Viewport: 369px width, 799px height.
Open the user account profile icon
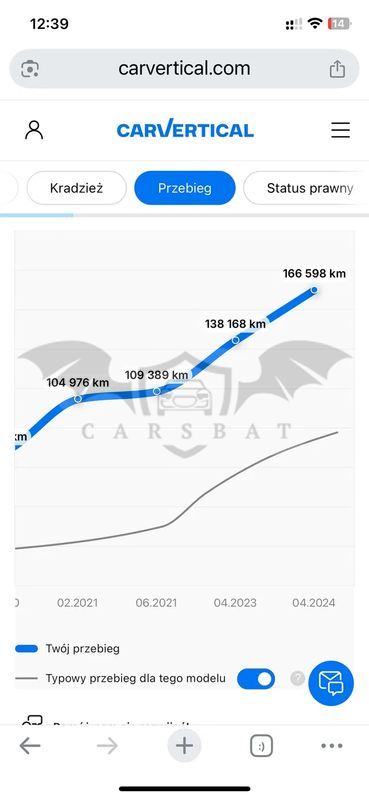(x=34, y=130)
